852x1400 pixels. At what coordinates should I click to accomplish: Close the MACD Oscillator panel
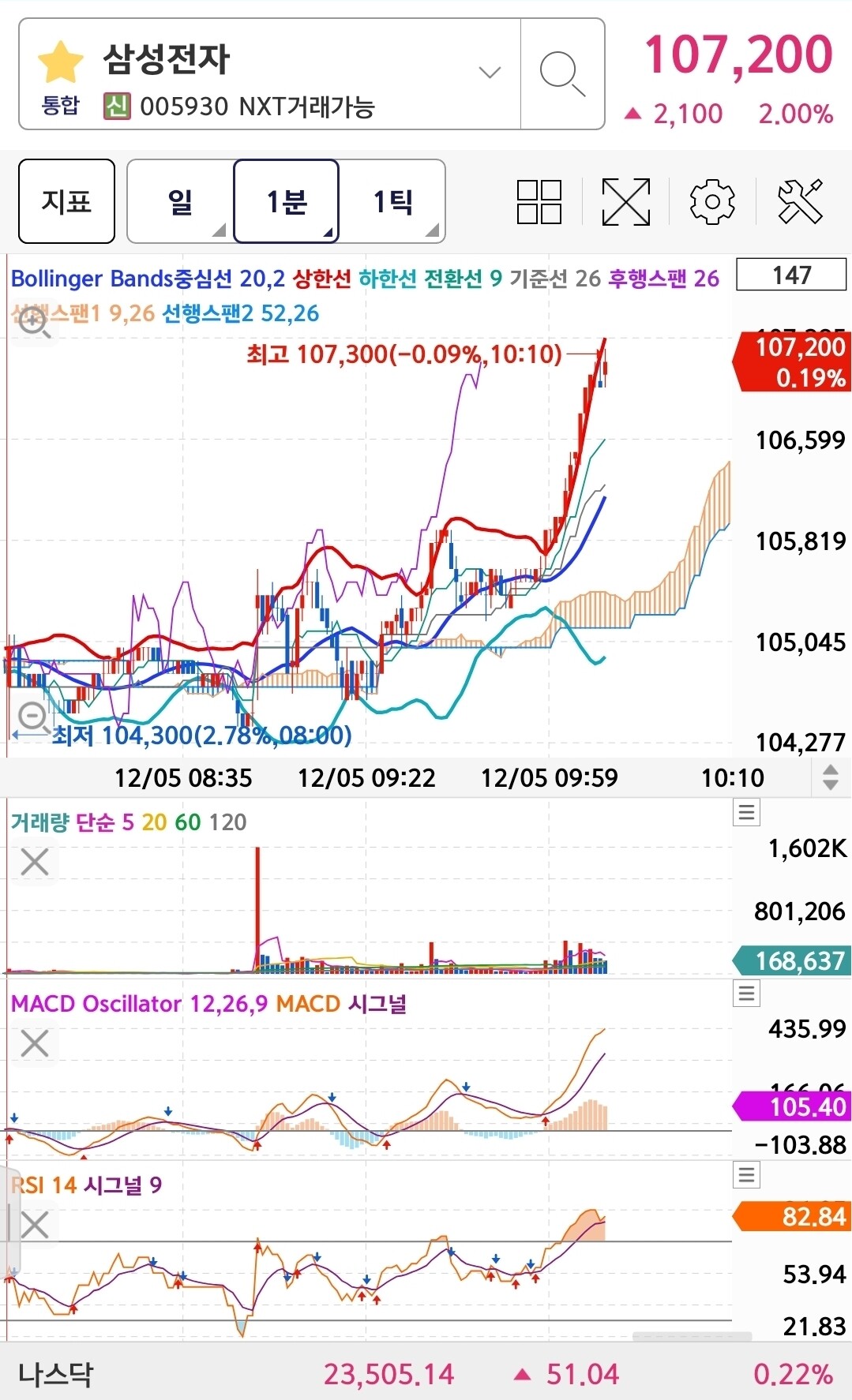[x=35, y=1043]
